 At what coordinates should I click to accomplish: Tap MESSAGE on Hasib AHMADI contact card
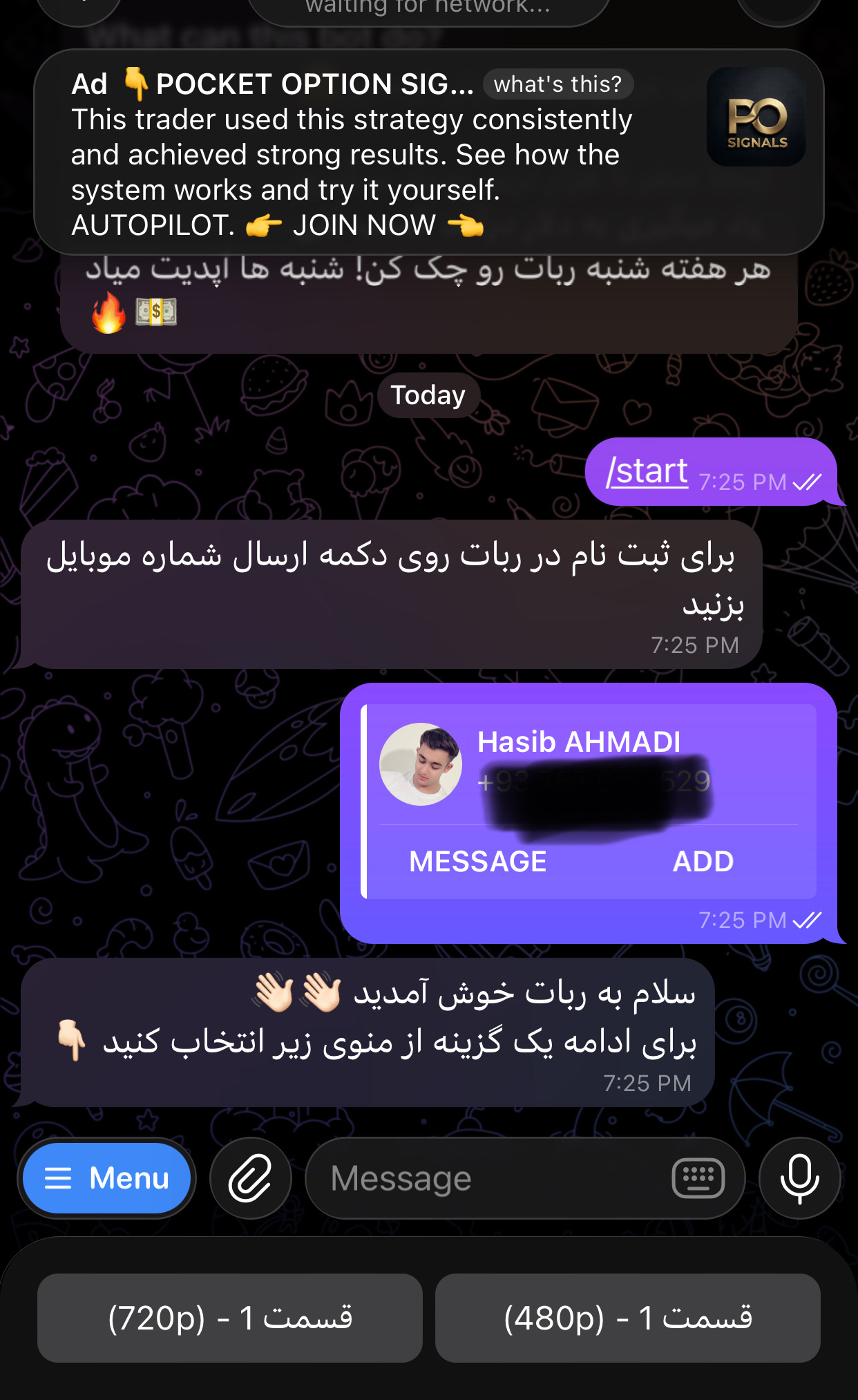(x=477, y=862)
